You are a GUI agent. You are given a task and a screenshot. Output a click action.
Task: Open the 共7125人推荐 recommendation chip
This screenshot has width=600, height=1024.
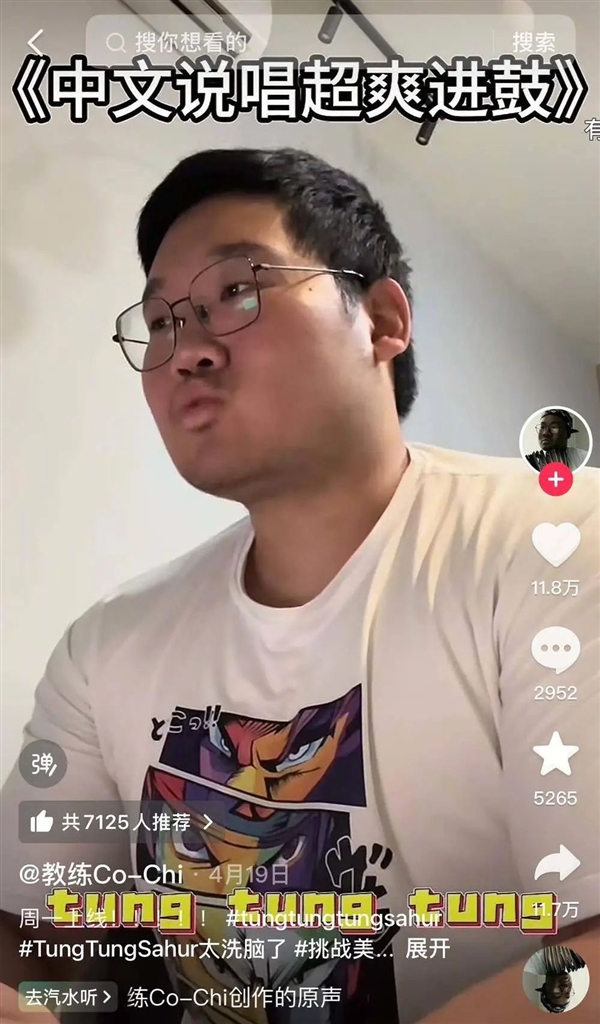122,822
